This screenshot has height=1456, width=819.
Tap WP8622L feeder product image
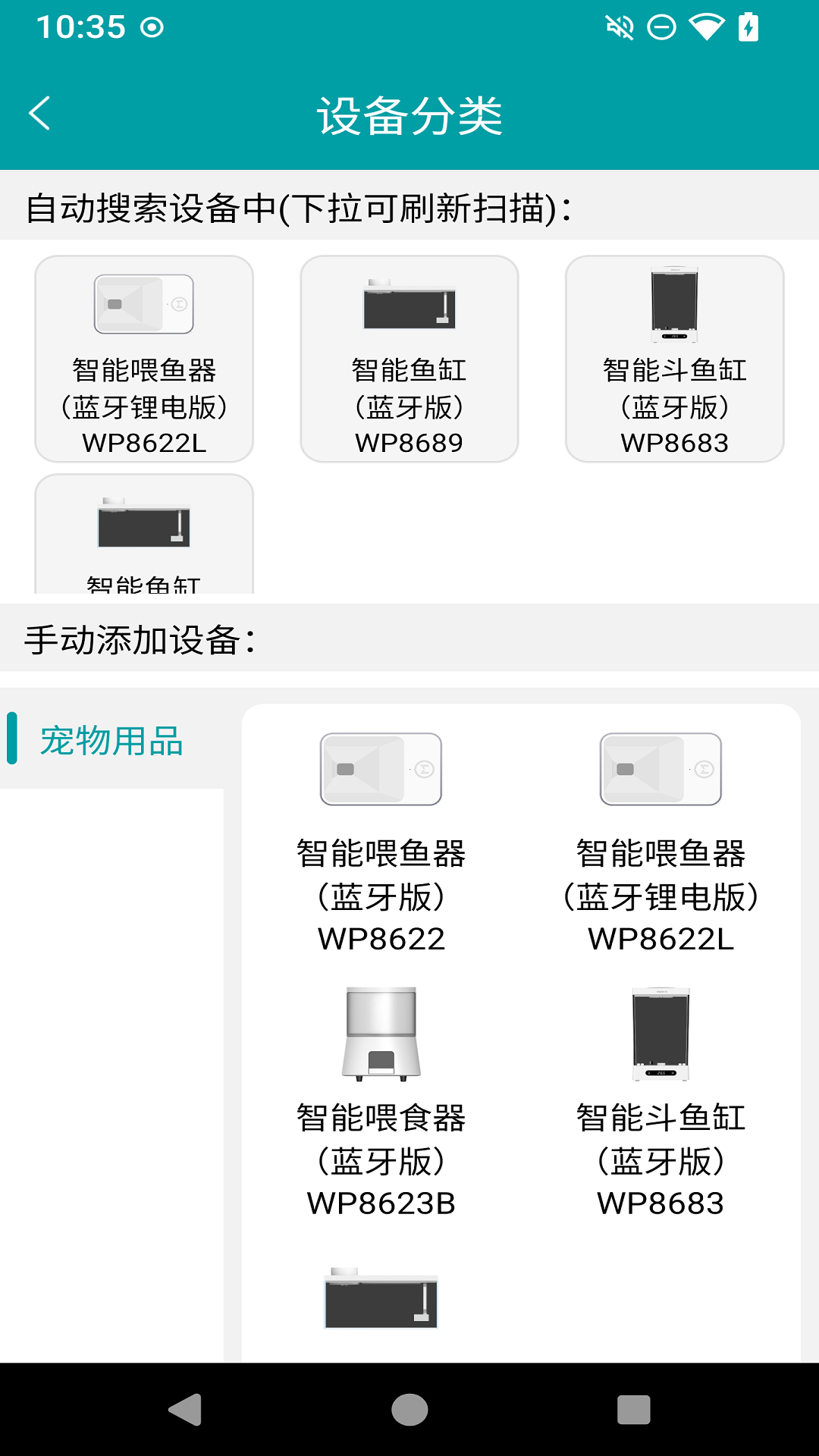660,768
